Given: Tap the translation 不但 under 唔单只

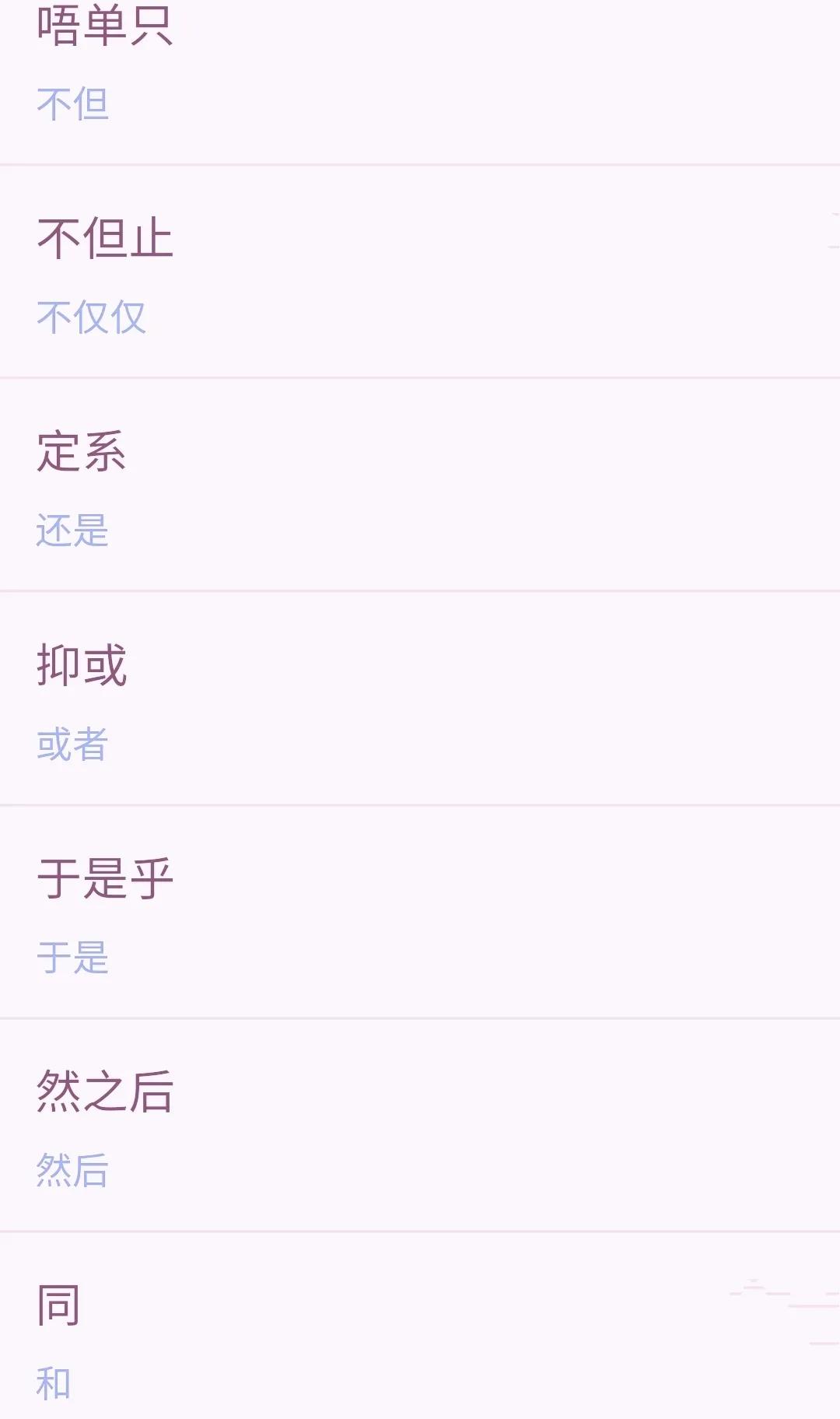Looking at the screenshot, I should [x=74, y=101].
